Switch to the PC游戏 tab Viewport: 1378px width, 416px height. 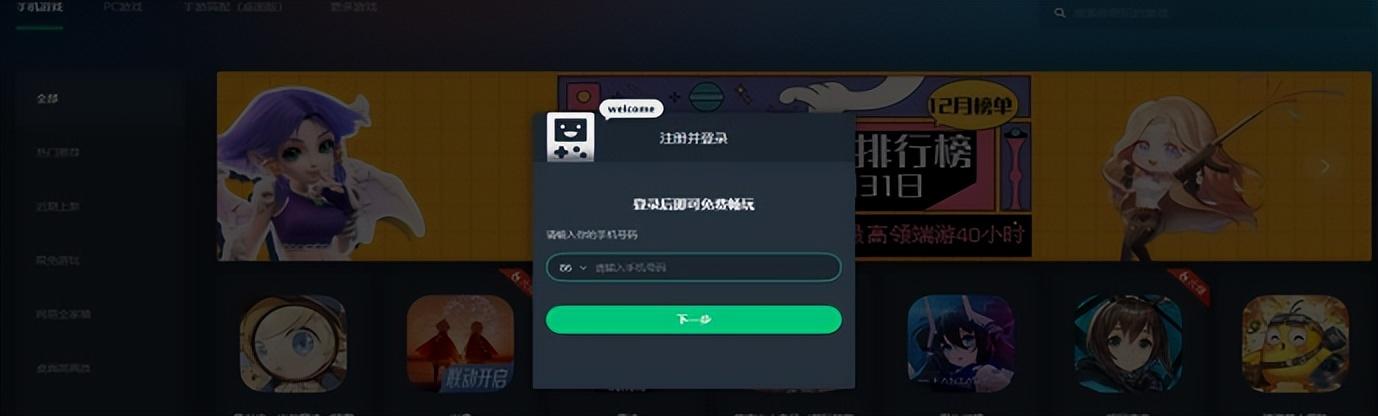pyautogui.click(x=123, y=8)
